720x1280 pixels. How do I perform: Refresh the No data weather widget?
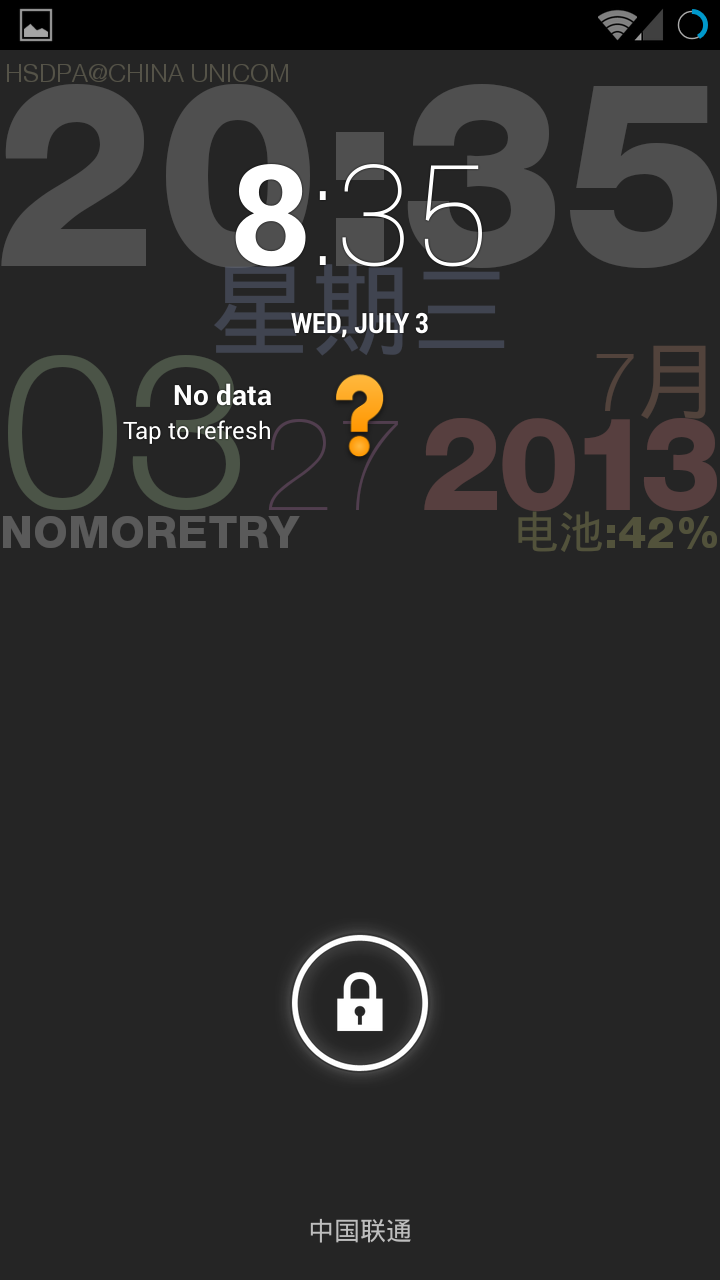coord(254,414)
